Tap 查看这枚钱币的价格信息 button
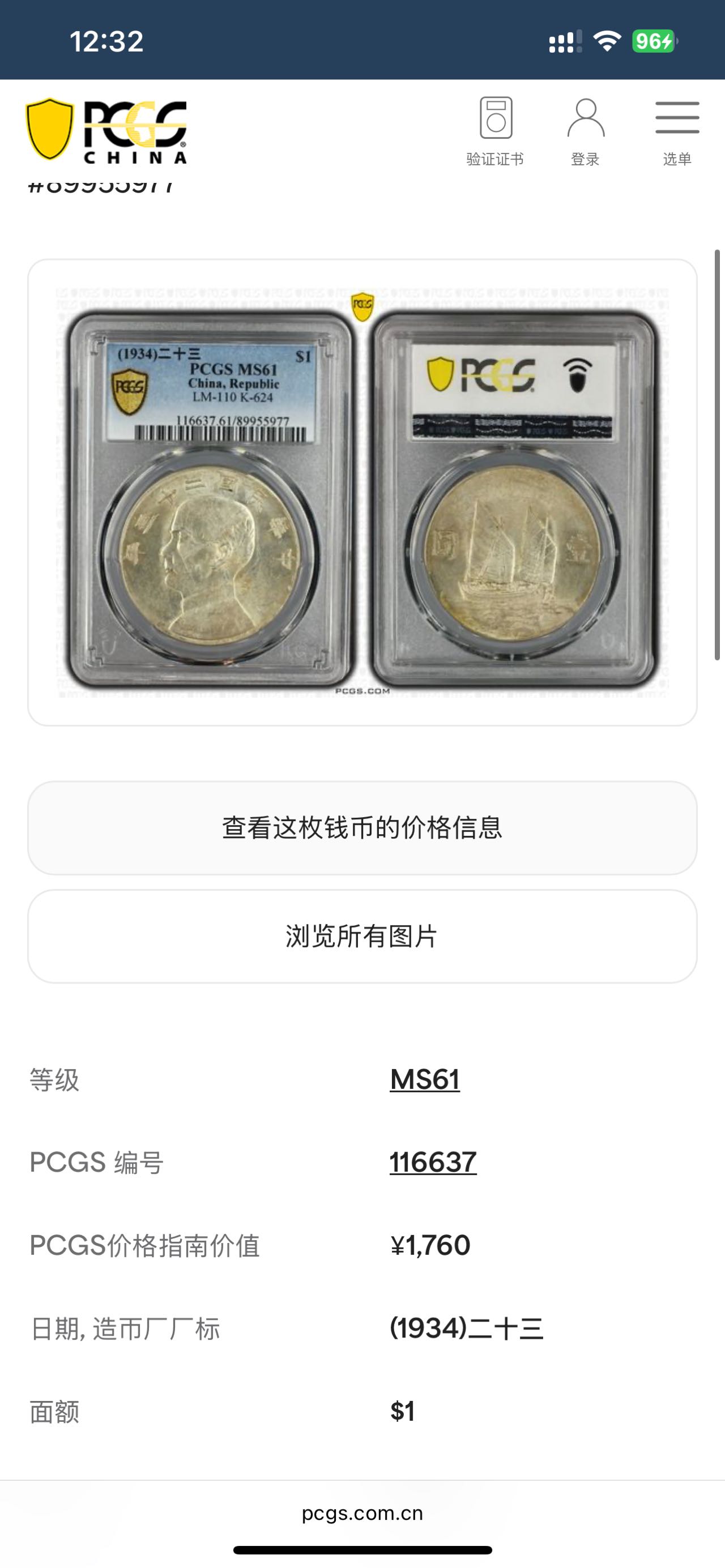 coord(362,828)
